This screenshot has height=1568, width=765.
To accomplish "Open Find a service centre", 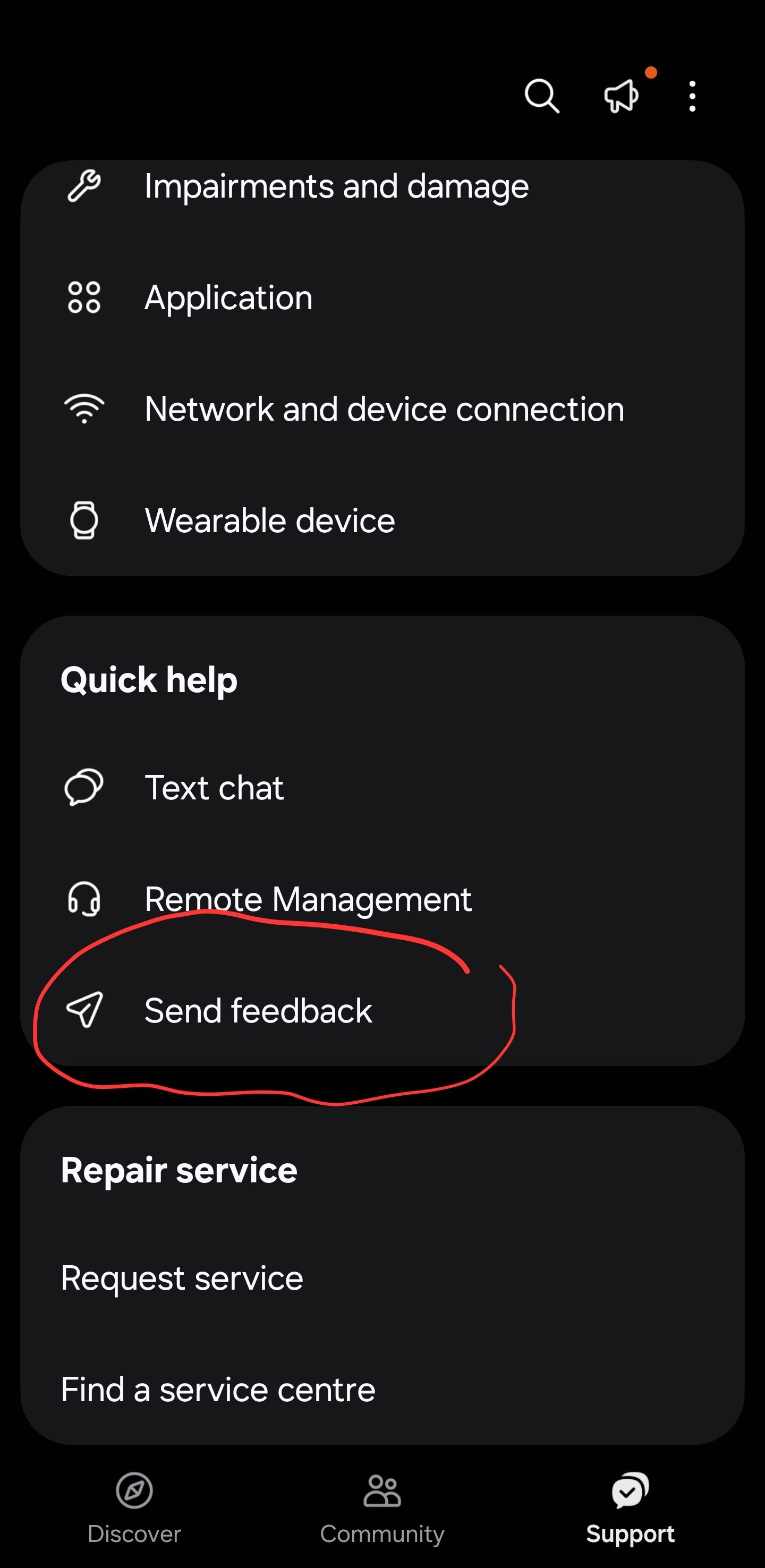I will (218, 1388).
